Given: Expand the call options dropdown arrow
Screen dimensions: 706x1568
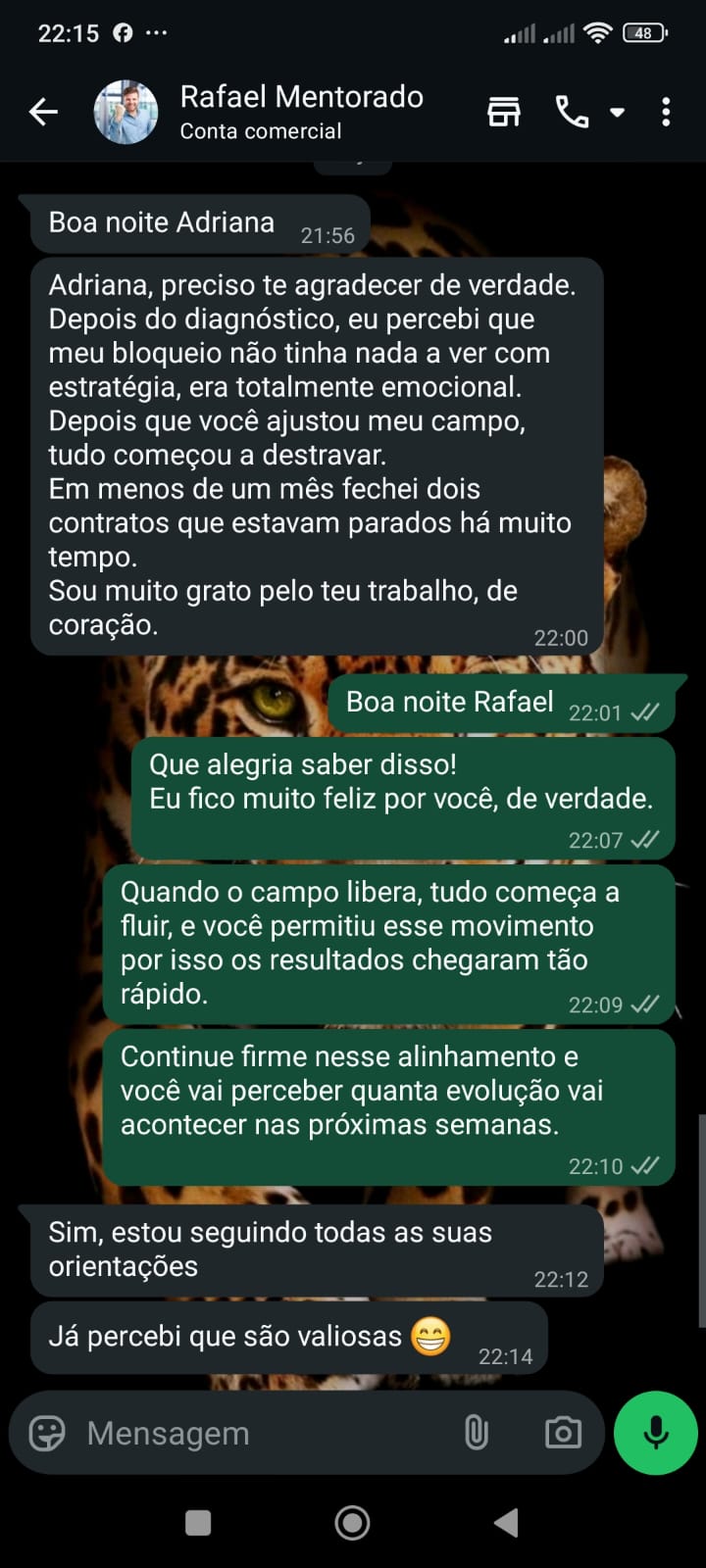Looking at the screenshot, I should (618, 112).
